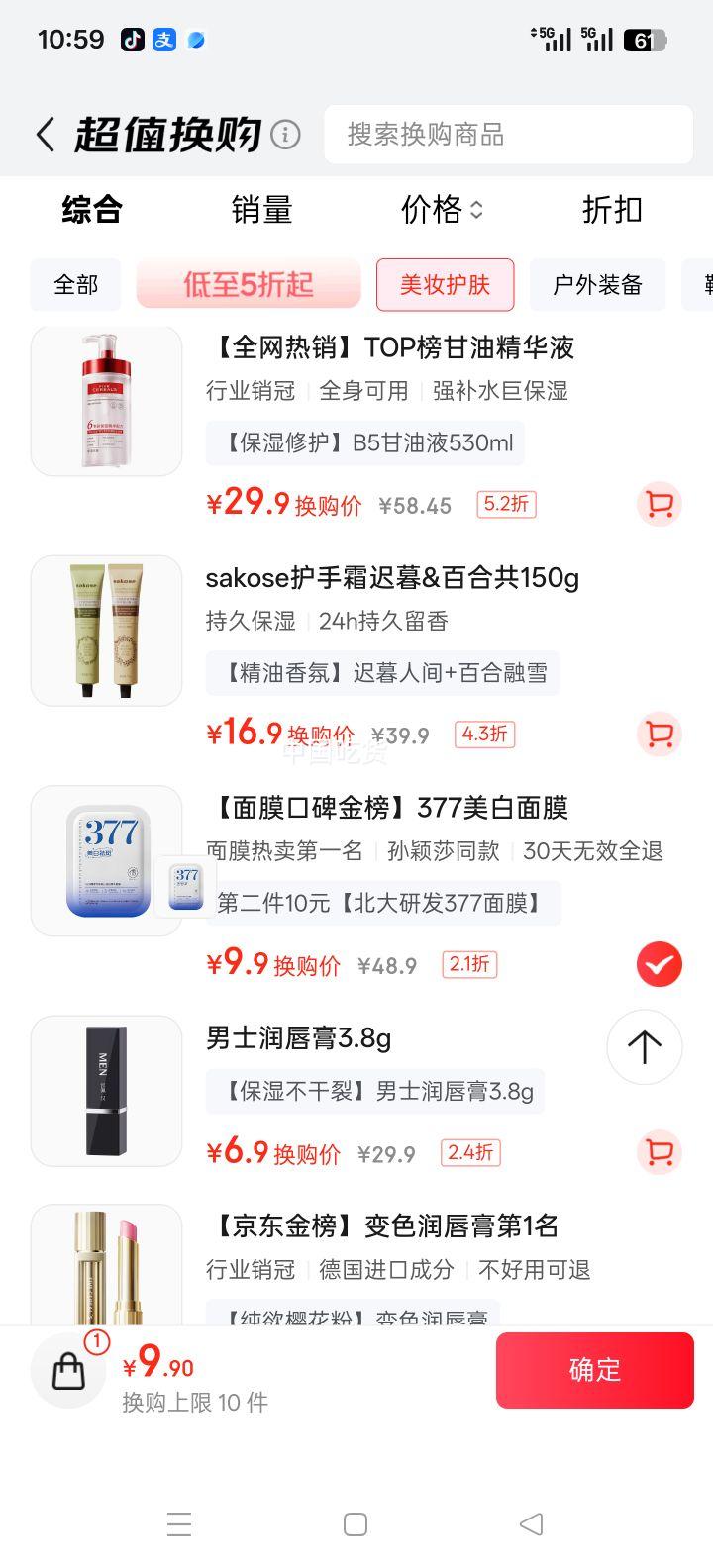The height and width of the screenshot is (1568, 713).
Task: Add sakose护手霜 to cart
Action: point(659,735)
